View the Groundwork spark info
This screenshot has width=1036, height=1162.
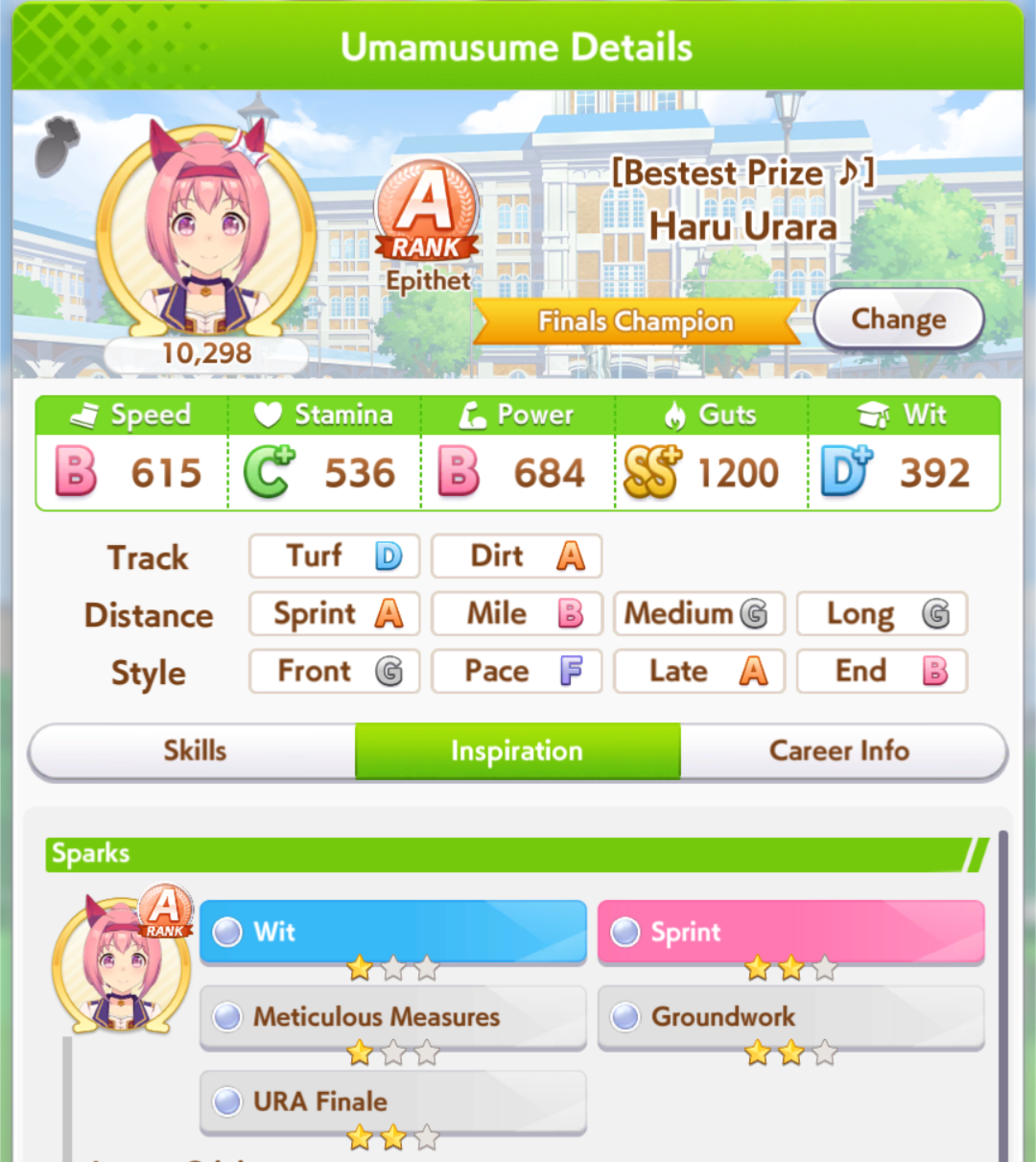[790, 1017]
